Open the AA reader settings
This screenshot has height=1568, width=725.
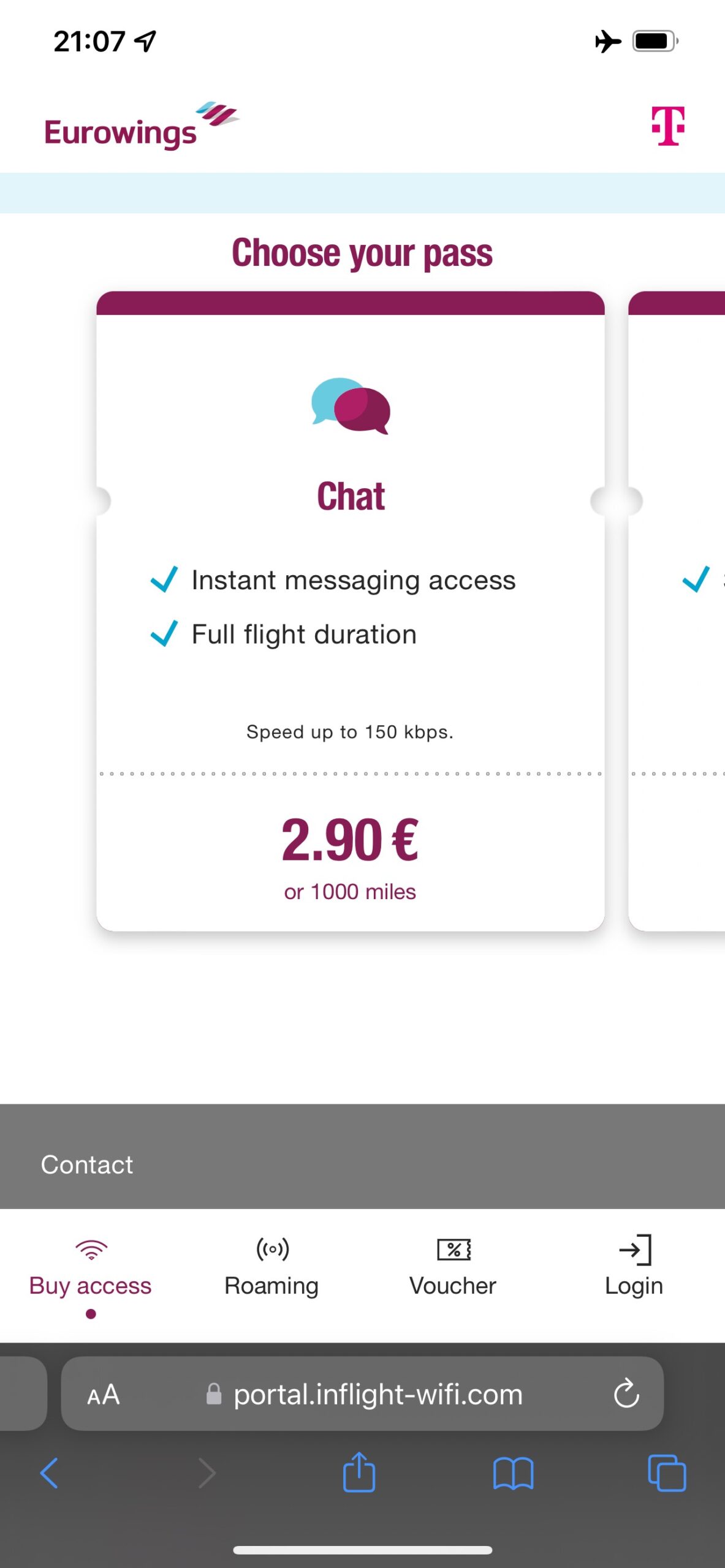104,1395
